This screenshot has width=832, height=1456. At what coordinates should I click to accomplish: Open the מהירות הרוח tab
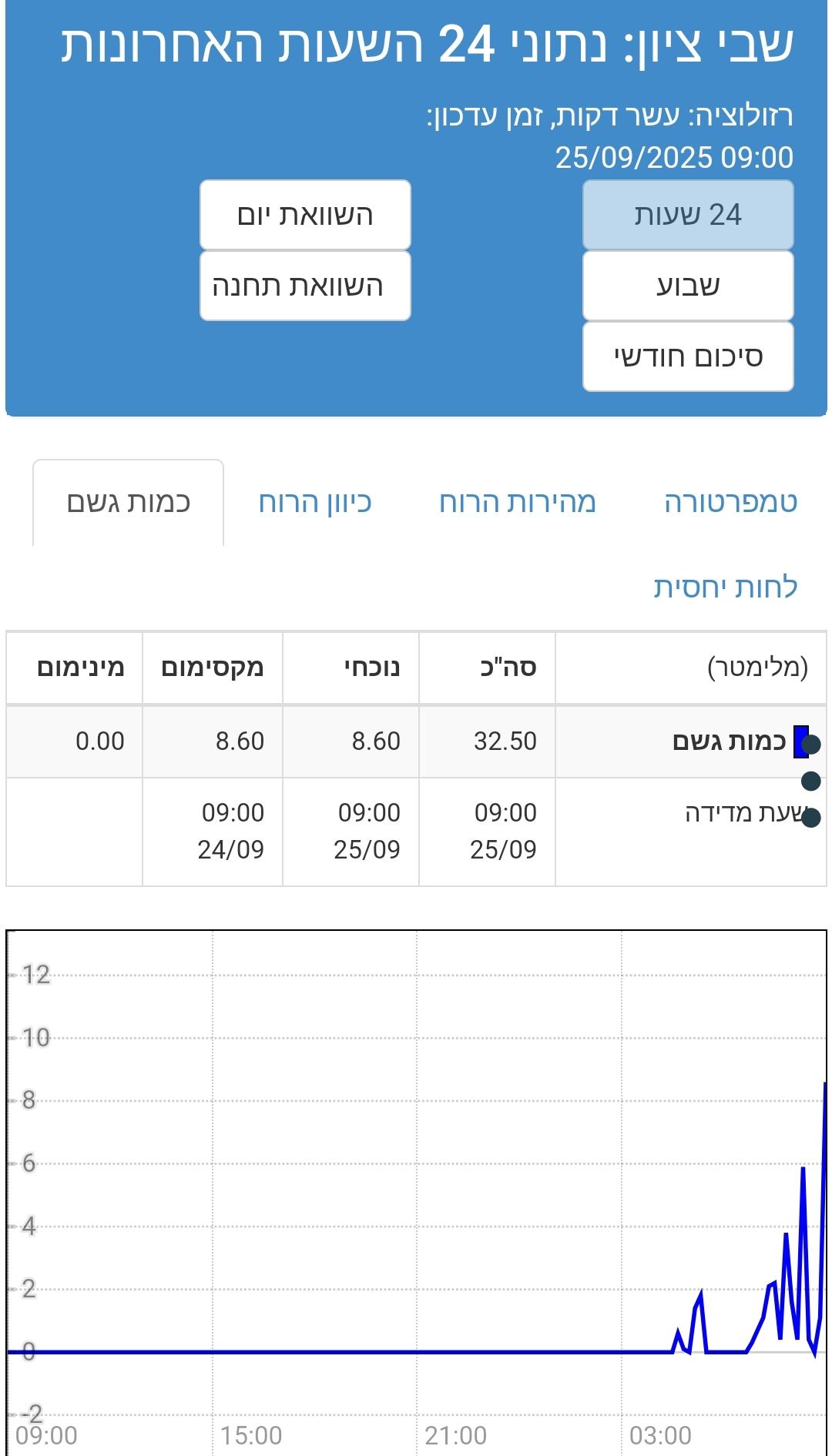517,502
